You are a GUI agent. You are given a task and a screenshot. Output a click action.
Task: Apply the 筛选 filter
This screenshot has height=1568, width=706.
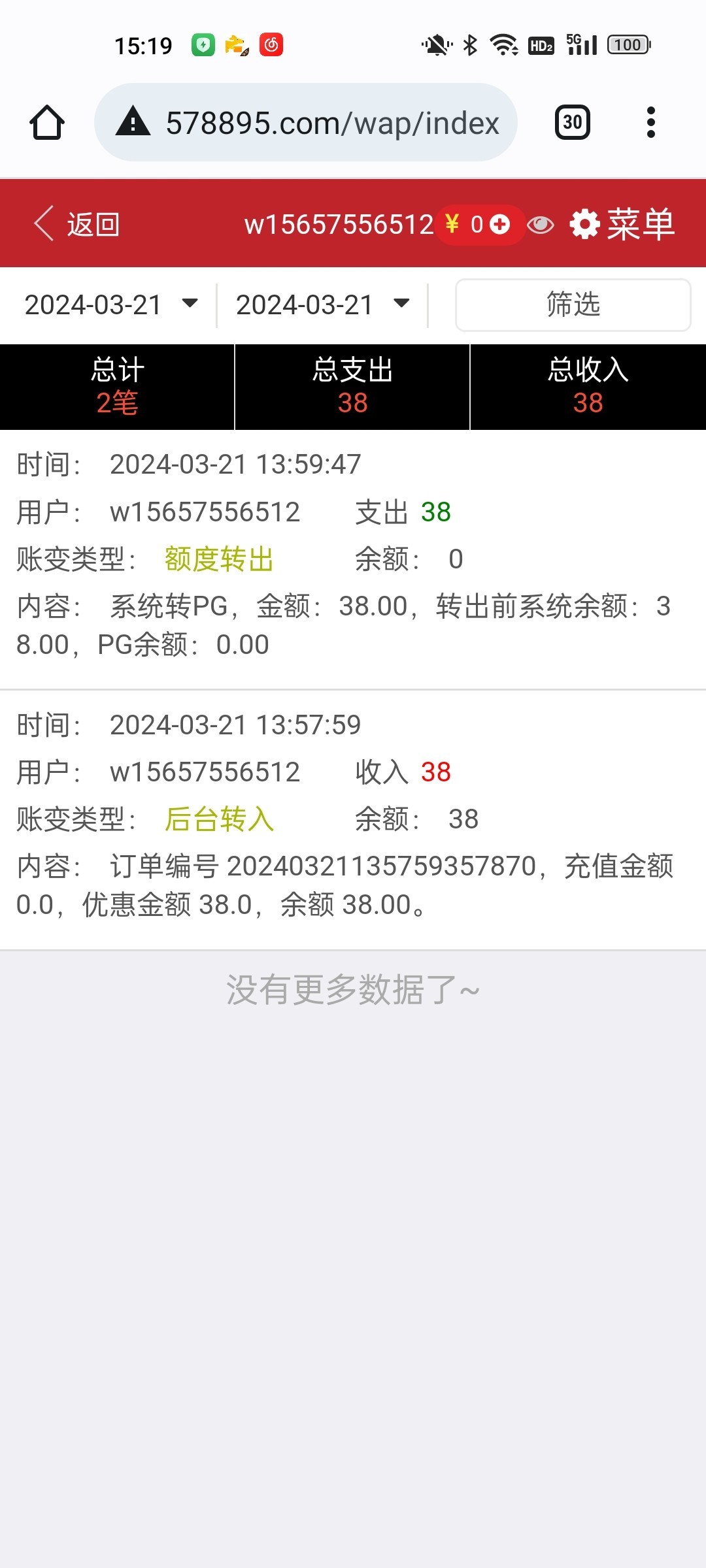(573, 305)
